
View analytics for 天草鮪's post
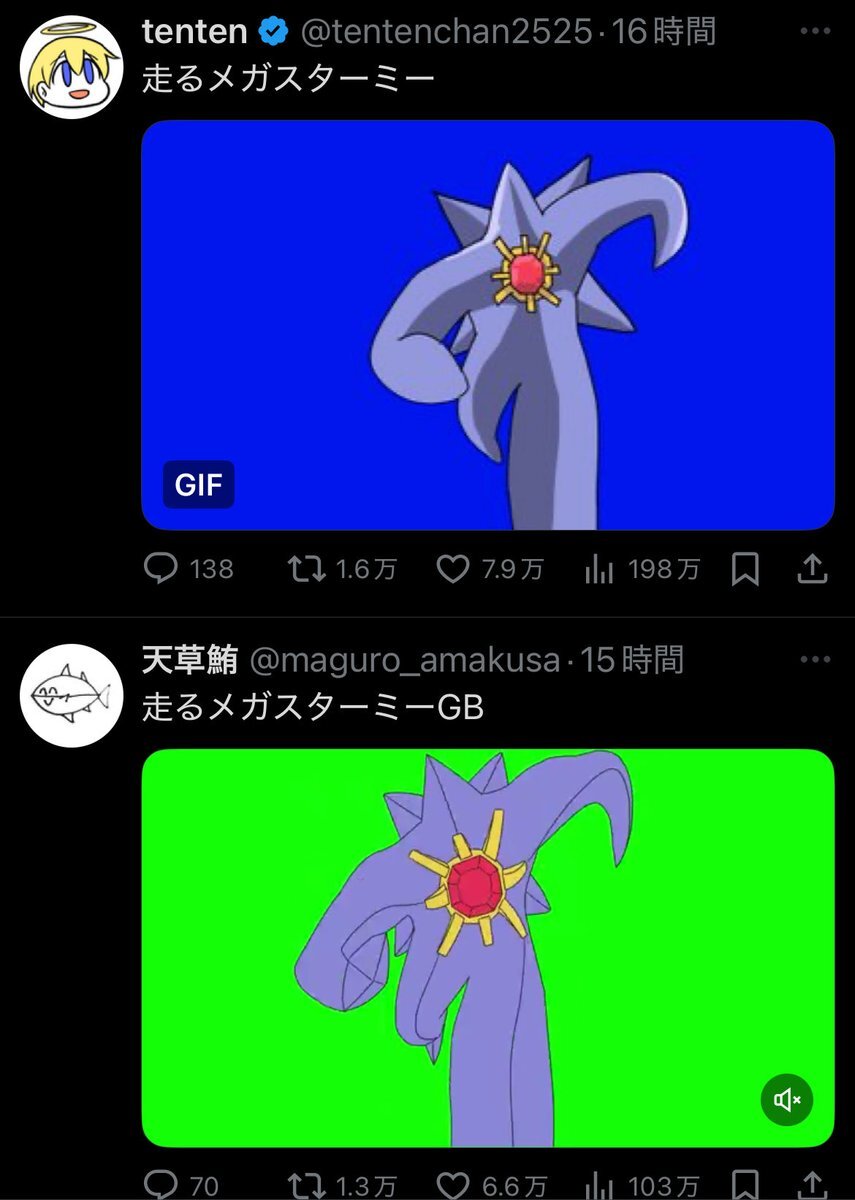pos(599,1187)
